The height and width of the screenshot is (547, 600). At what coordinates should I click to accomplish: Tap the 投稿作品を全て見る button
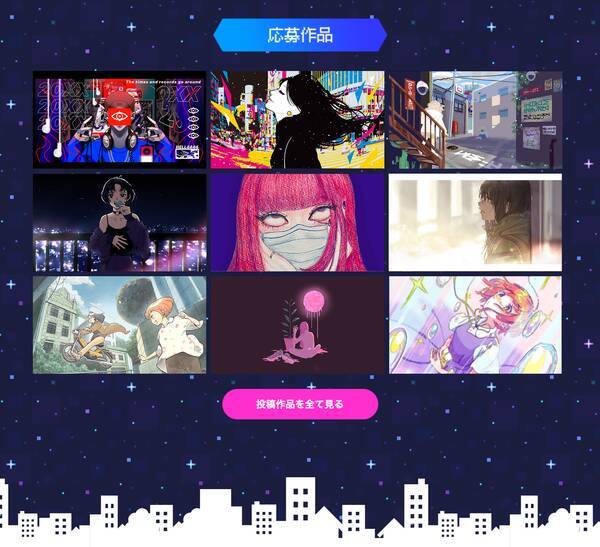coord(300,404)
